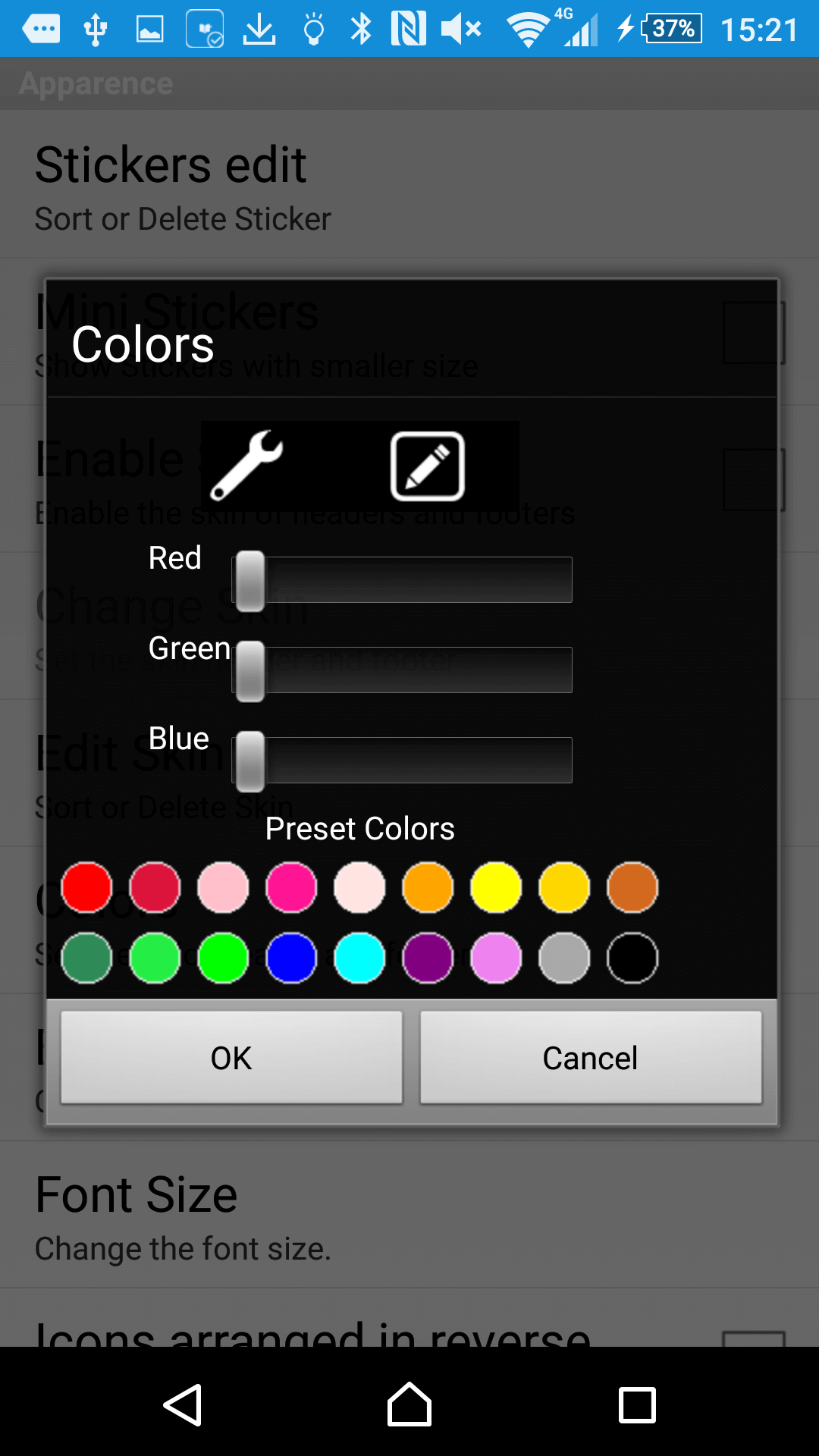
Task: Choose the brown-orange preset color
Action: [x=633, y=888]
